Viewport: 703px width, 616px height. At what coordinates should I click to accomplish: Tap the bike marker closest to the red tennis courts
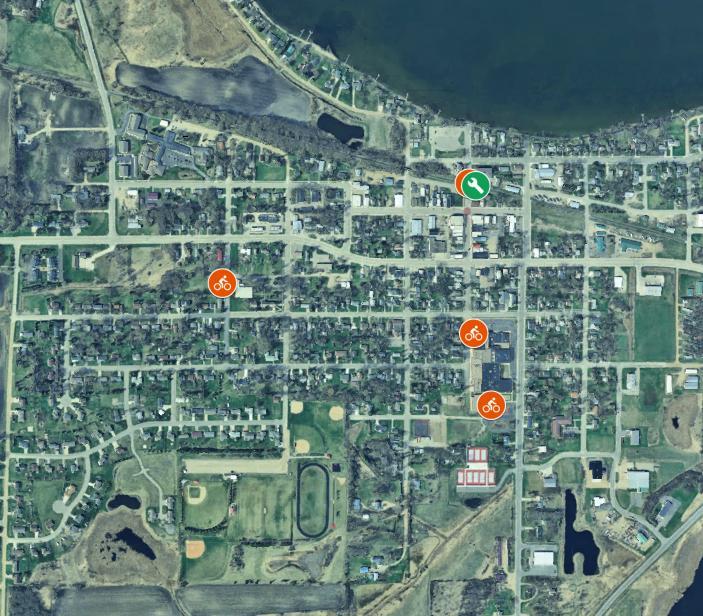(490, 405)
